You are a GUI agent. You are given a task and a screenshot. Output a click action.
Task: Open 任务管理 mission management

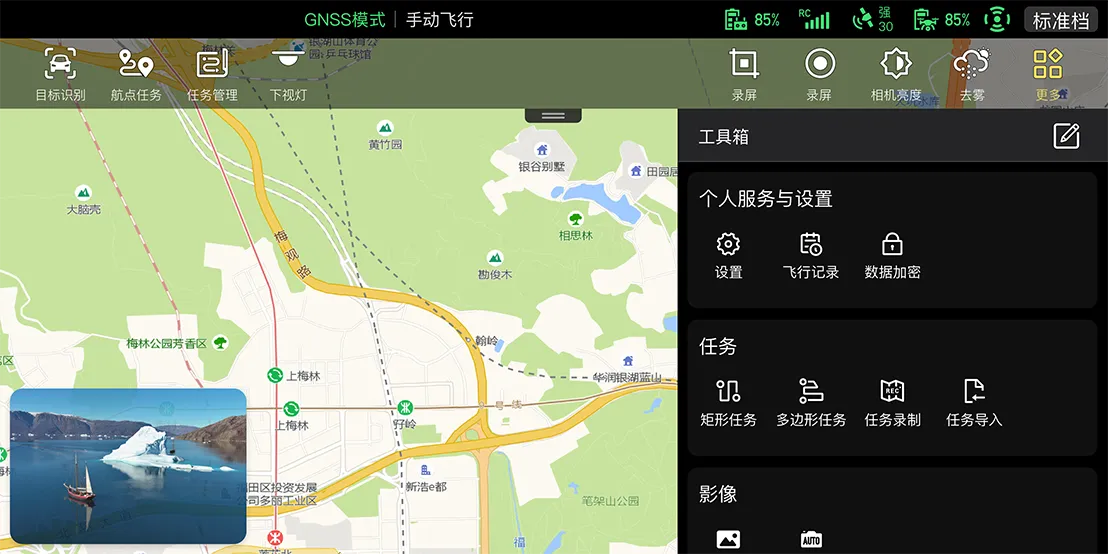(x=212, y=73)
